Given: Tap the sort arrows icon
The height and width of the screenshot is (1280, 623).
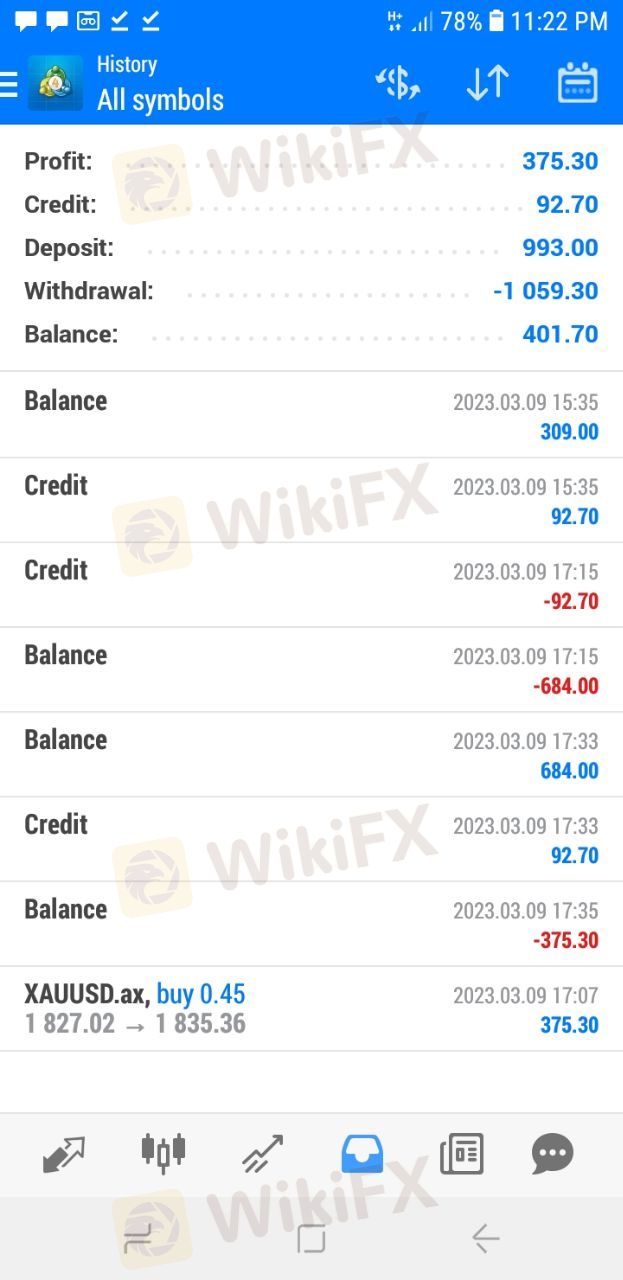Looking at the screenshot, I should coord(488,83).
